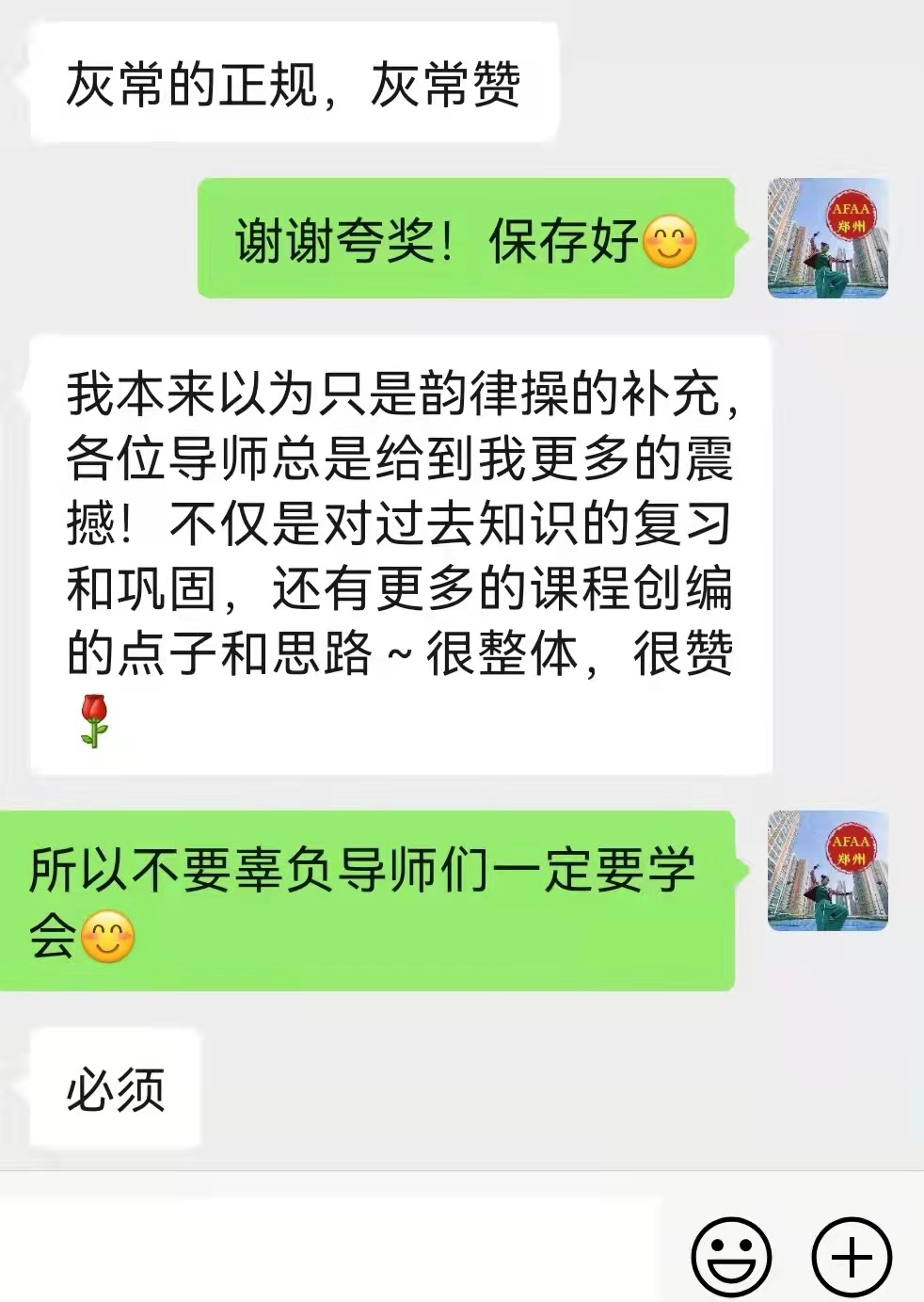Open sender avatar beside 所以不要辜负导师们 message
Screen dimensions: 924x1302
(x=827, y=871)
